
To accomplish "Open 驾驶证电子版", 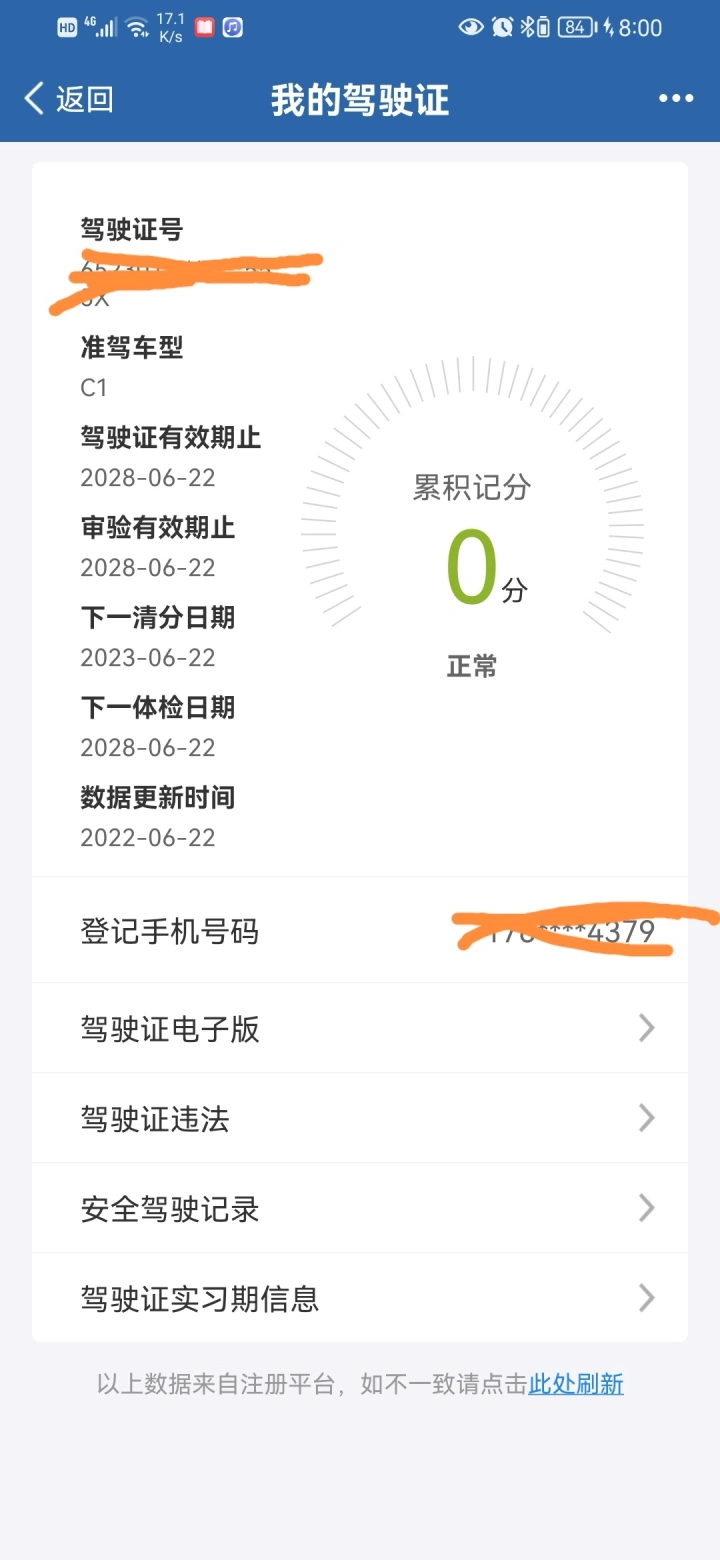I will 360,1028.
